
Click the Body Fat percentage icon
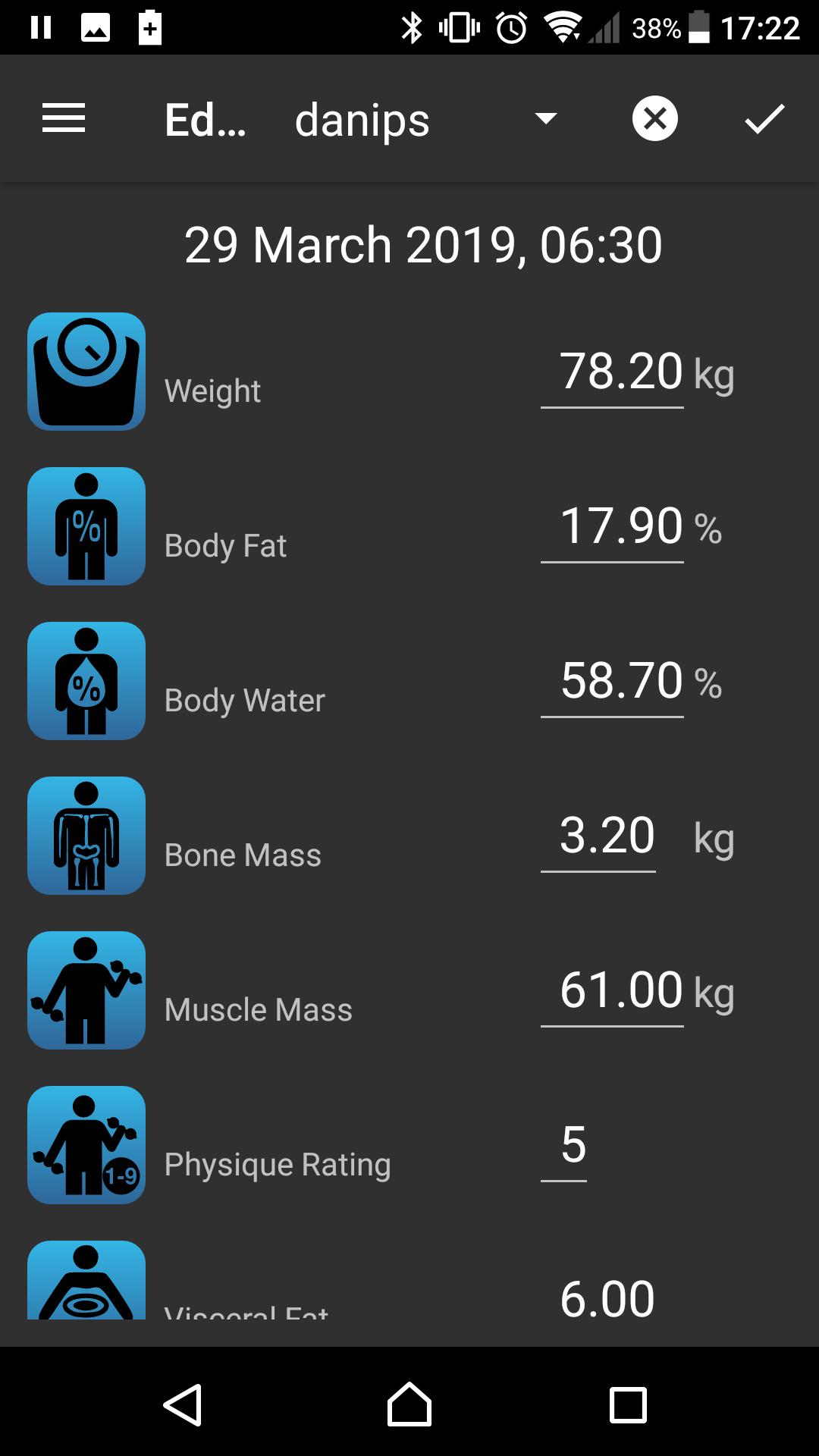pyautogui.click(x=86, y=526)
